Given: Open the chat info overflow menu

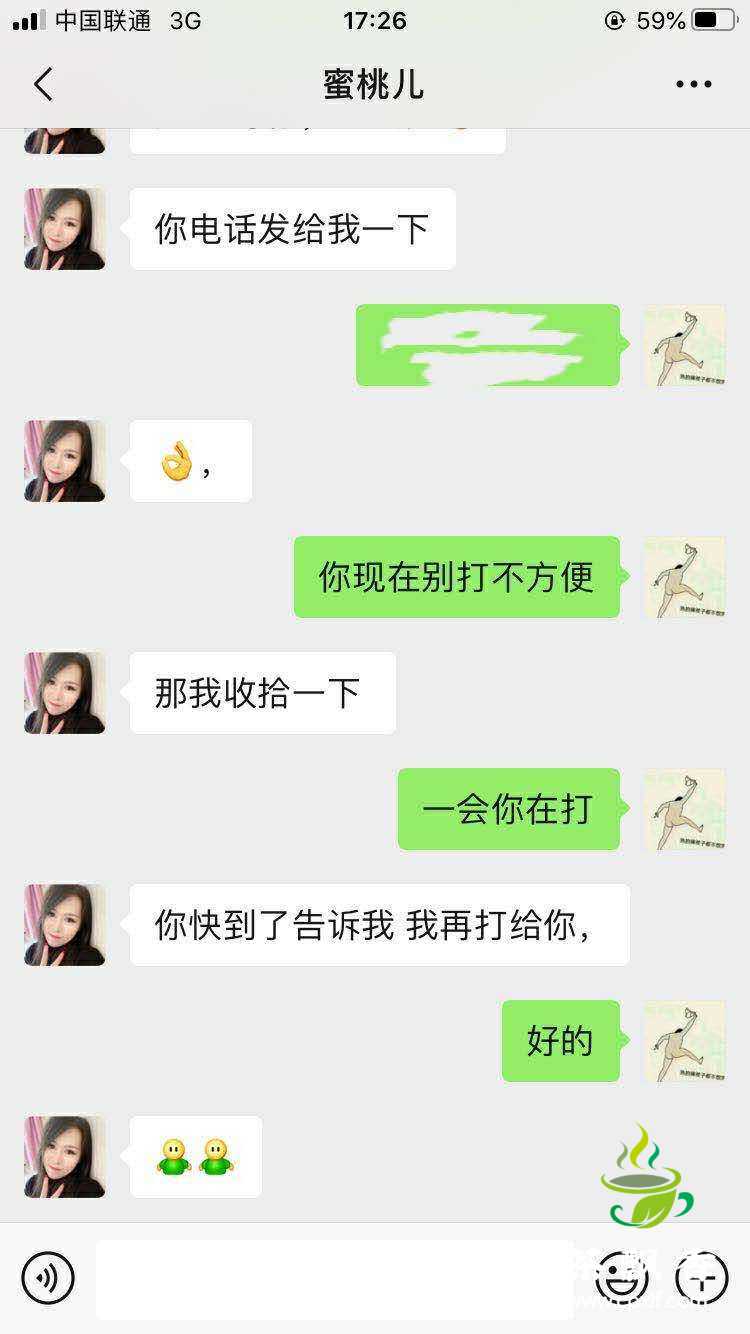Looking at the screenshot, I should [x=693, y=85].
